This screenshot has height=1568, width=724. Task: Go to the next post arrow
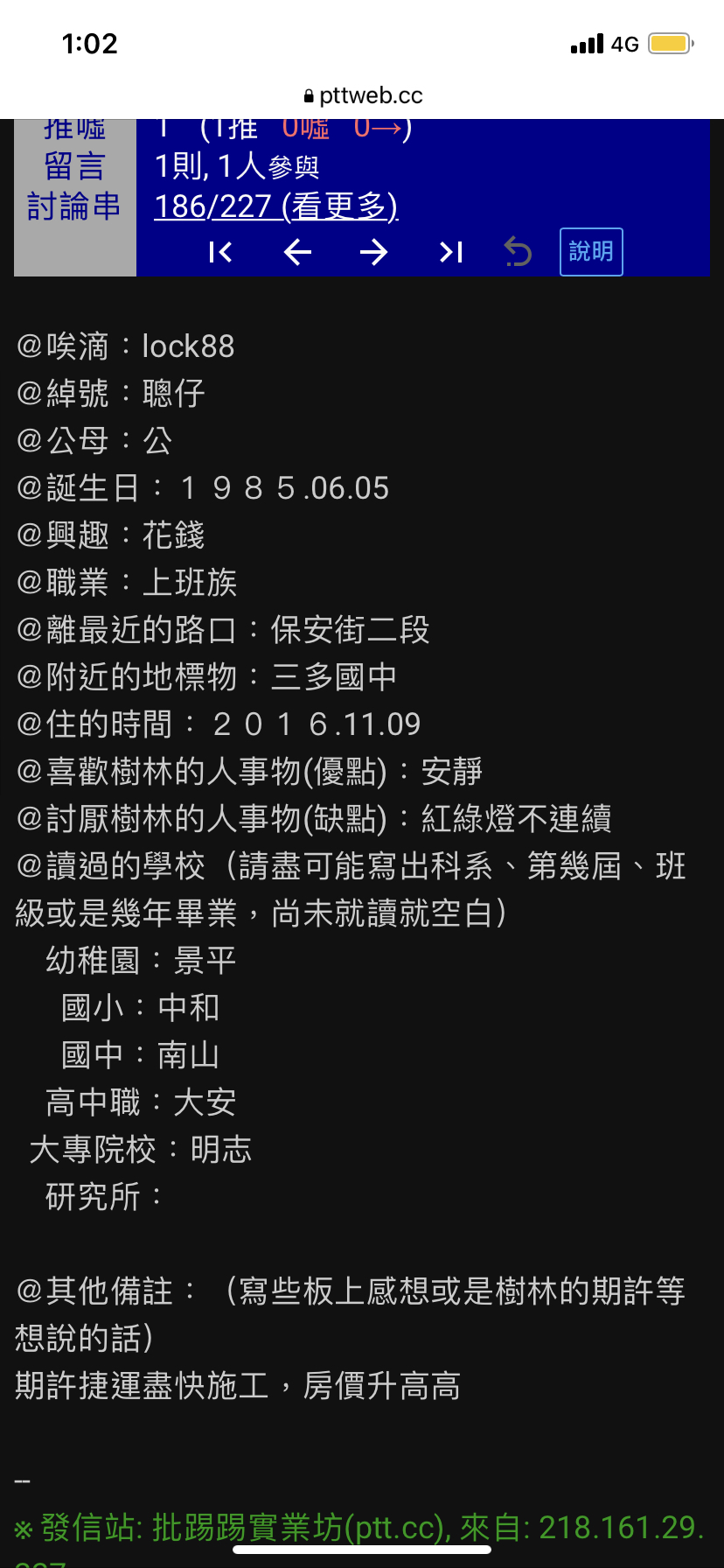click(x=374, y=253)
